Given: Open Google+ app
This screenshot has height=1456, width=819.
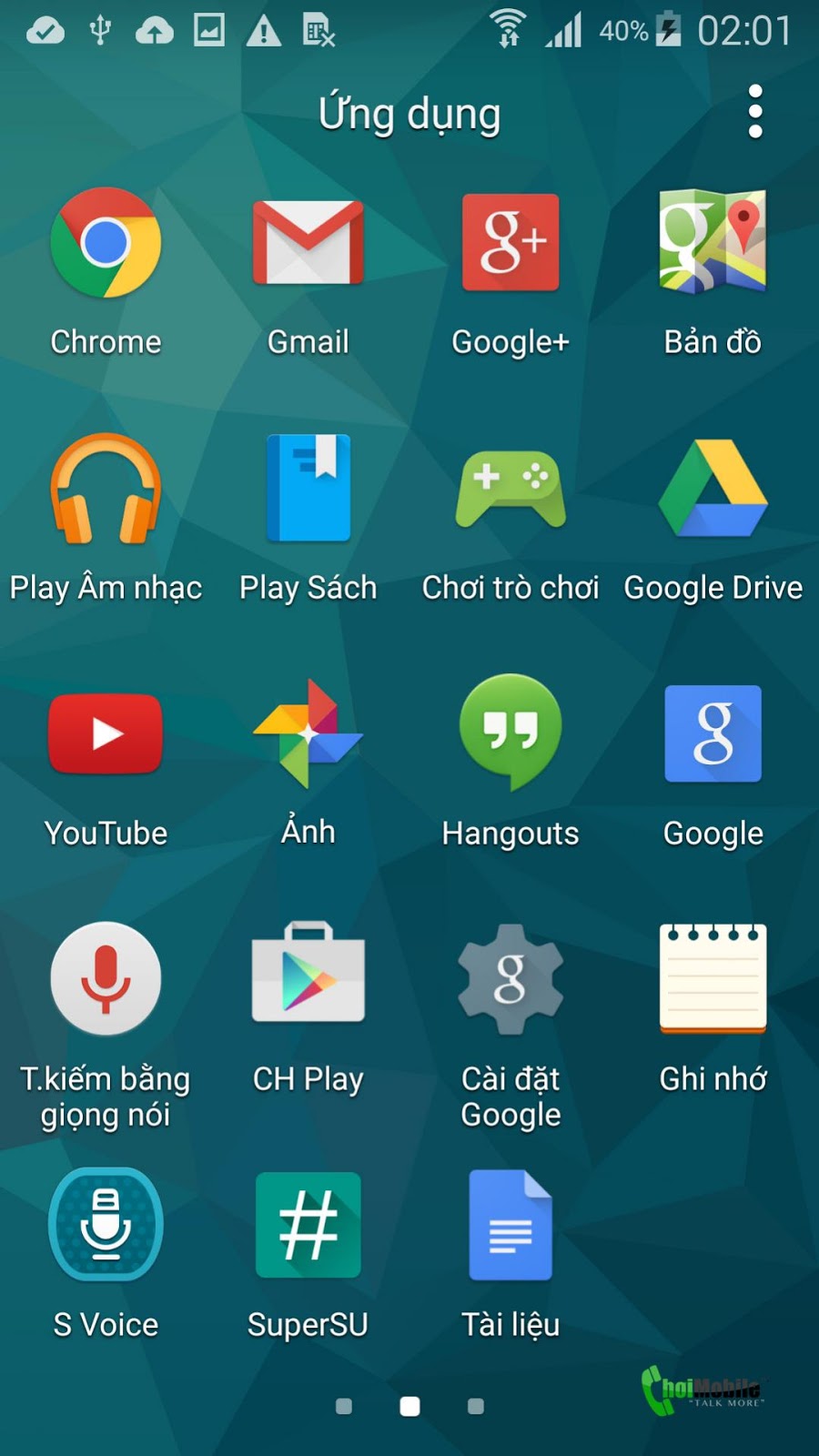Looking at the screenshot, I should (x=511, y=243).
